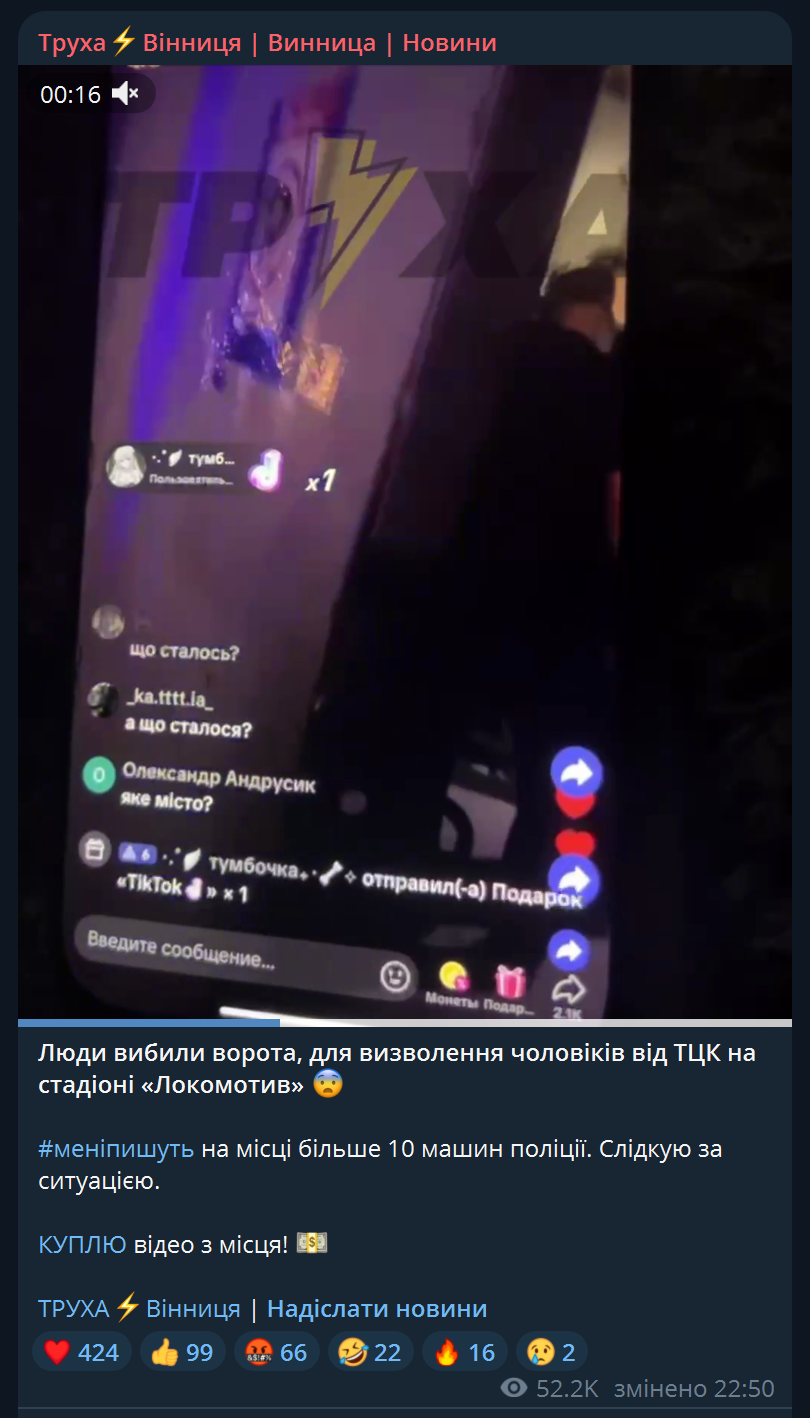The width and height of the screenshot is (810, 1418).
Task: Open the Надіслати новини link
Action: 377,1308
